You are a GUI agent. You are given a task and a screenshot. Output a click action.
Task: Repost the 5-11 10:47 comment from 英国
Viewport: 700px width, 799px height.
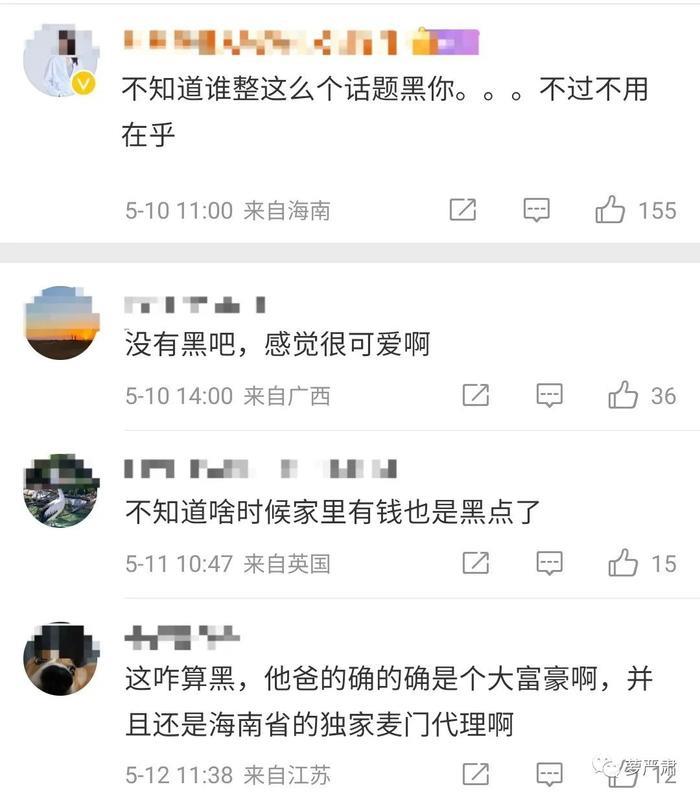tap(476, 563)
